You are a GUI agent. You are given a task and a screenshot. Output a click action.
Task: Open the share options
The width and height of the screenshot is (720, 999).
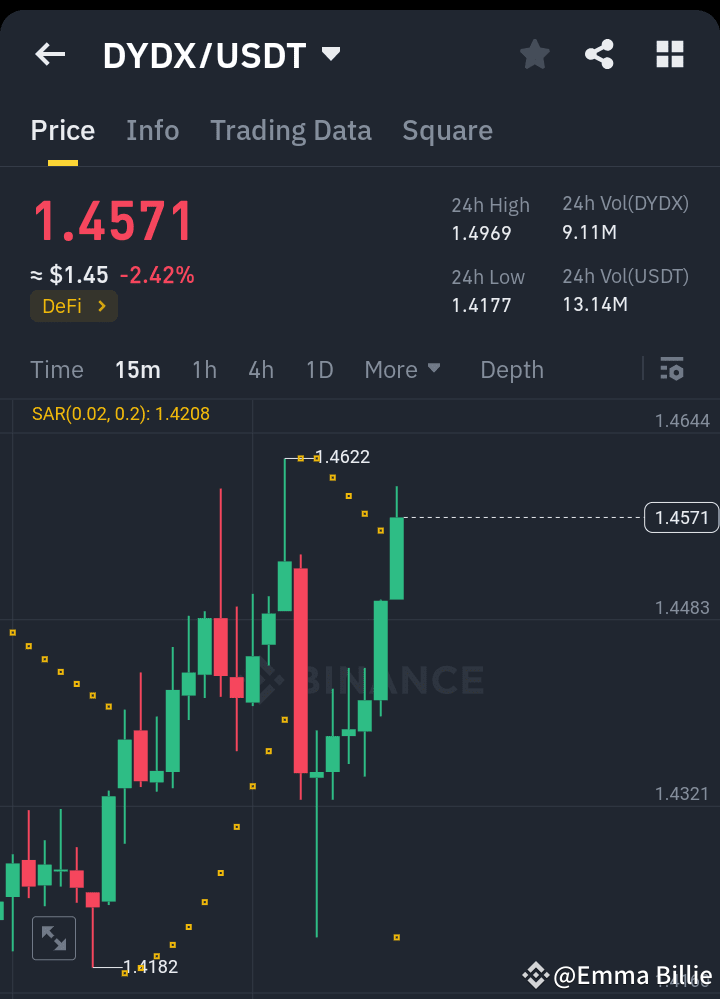pos(599,55)
